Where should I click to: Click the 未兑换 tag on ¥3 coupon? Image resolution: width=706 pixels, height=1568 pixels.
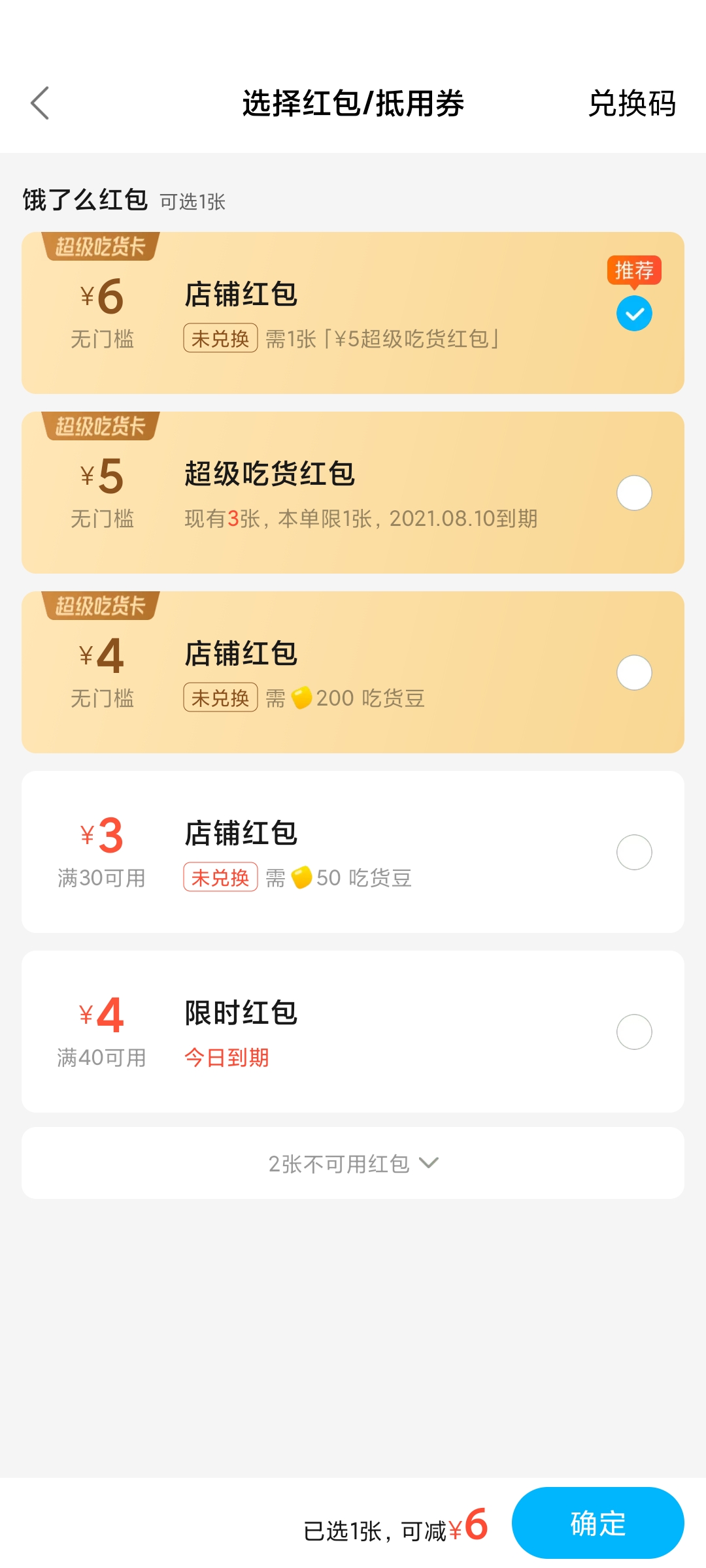click(x=220, y=877)
